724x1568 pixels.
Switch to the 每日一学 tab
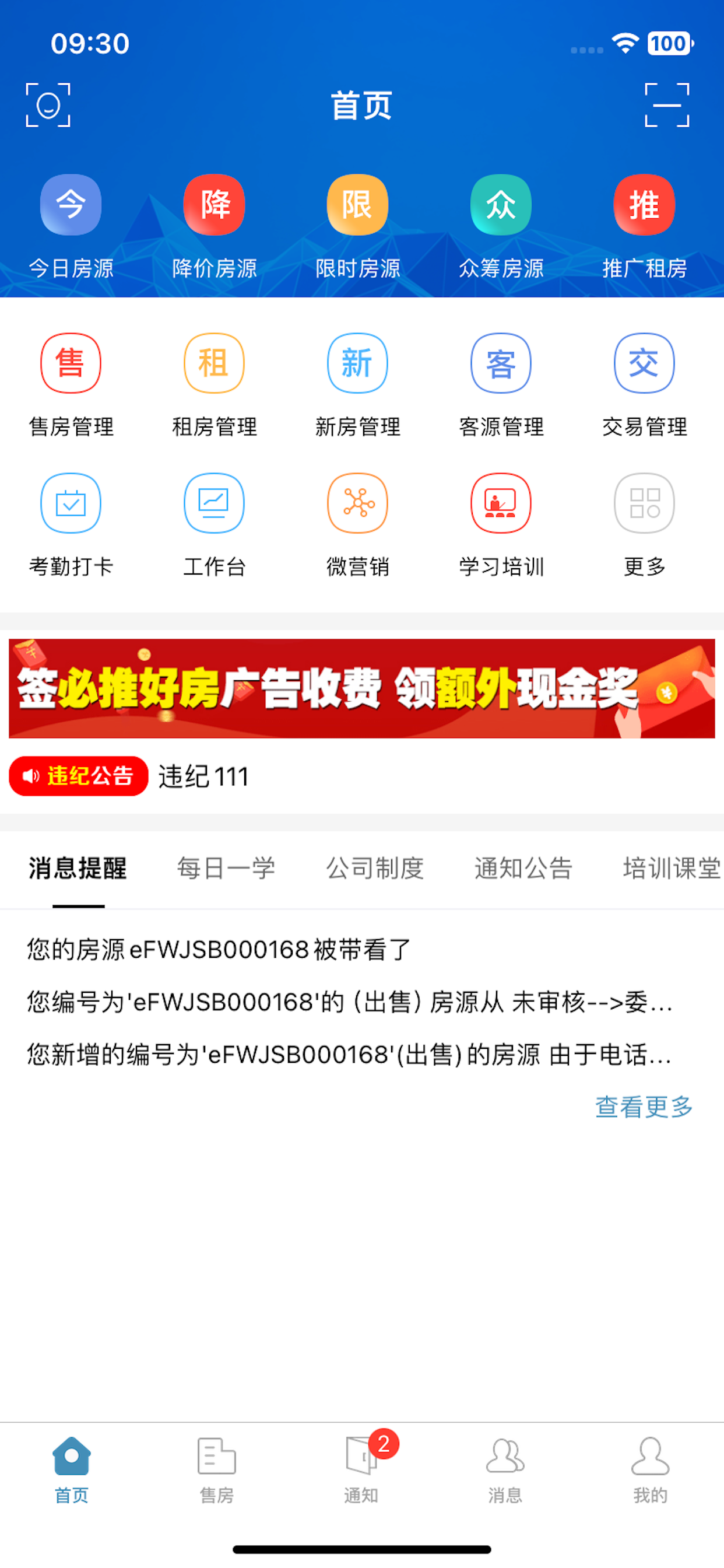click(x=226, y=869)
